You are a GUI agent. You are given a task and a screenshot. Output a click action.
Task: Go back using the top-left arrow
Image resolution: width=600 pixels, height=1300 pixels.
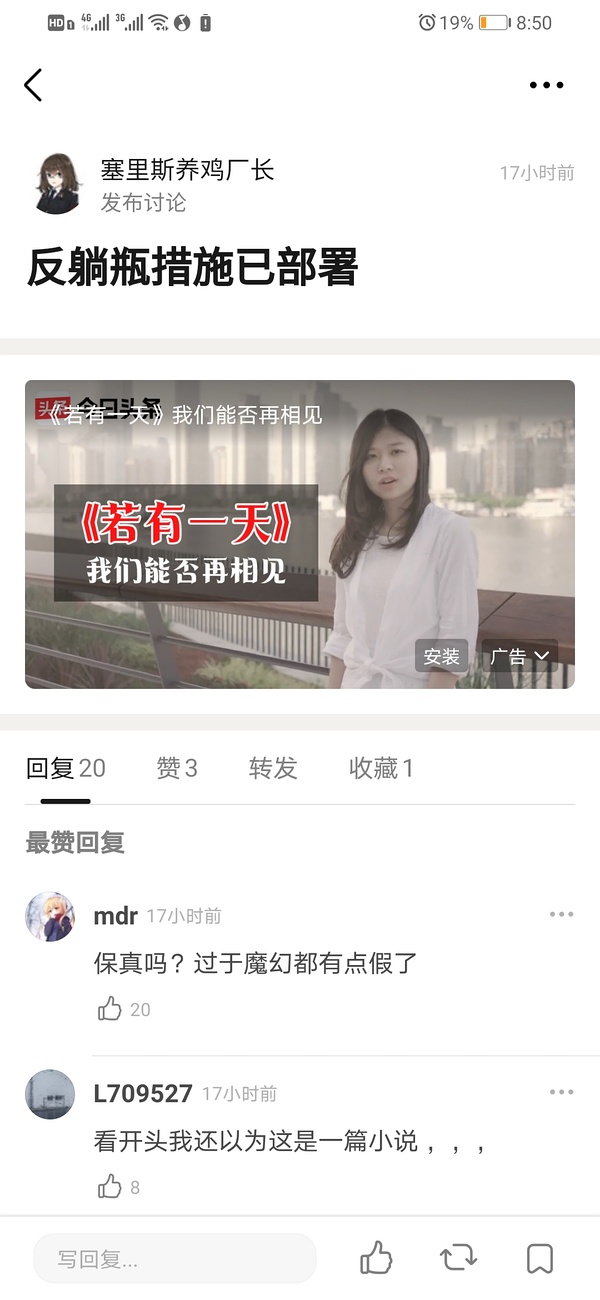pyautogui.click(x=33, y=85)
